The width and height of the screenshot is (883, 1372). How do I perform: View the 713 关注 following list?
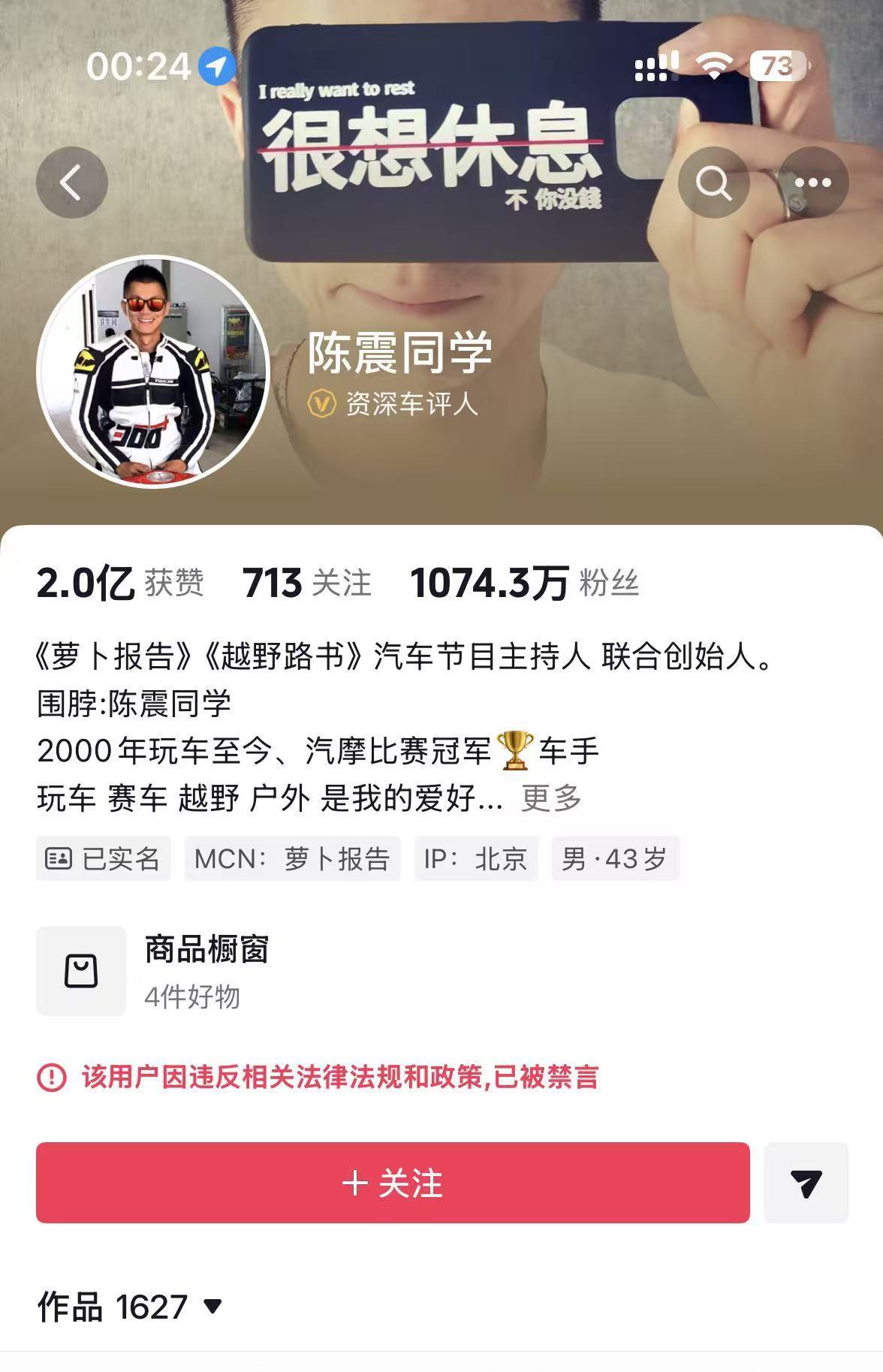[x=306, y=583]
